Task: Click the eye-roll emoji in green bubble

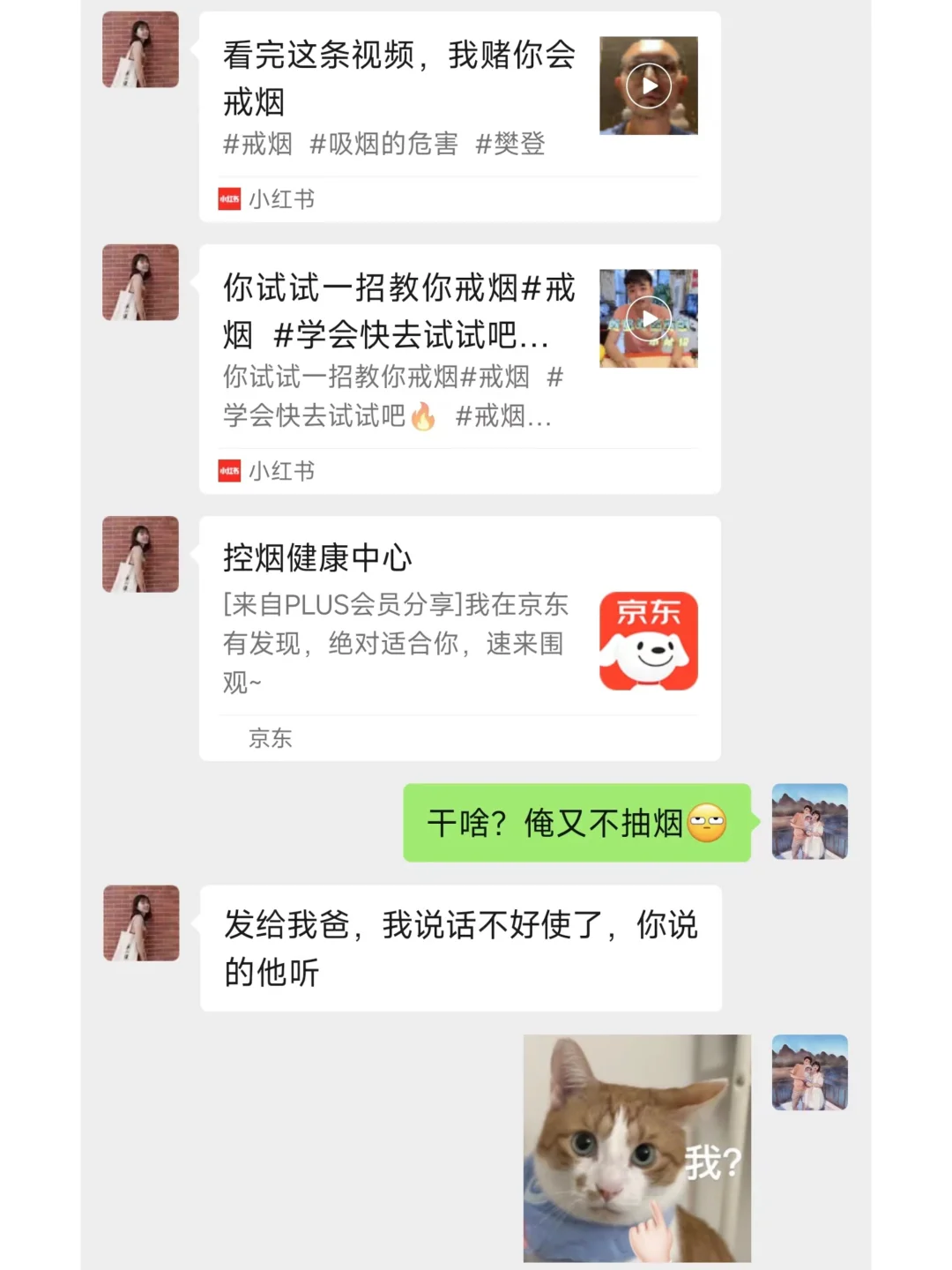Action: coord(710,824)
